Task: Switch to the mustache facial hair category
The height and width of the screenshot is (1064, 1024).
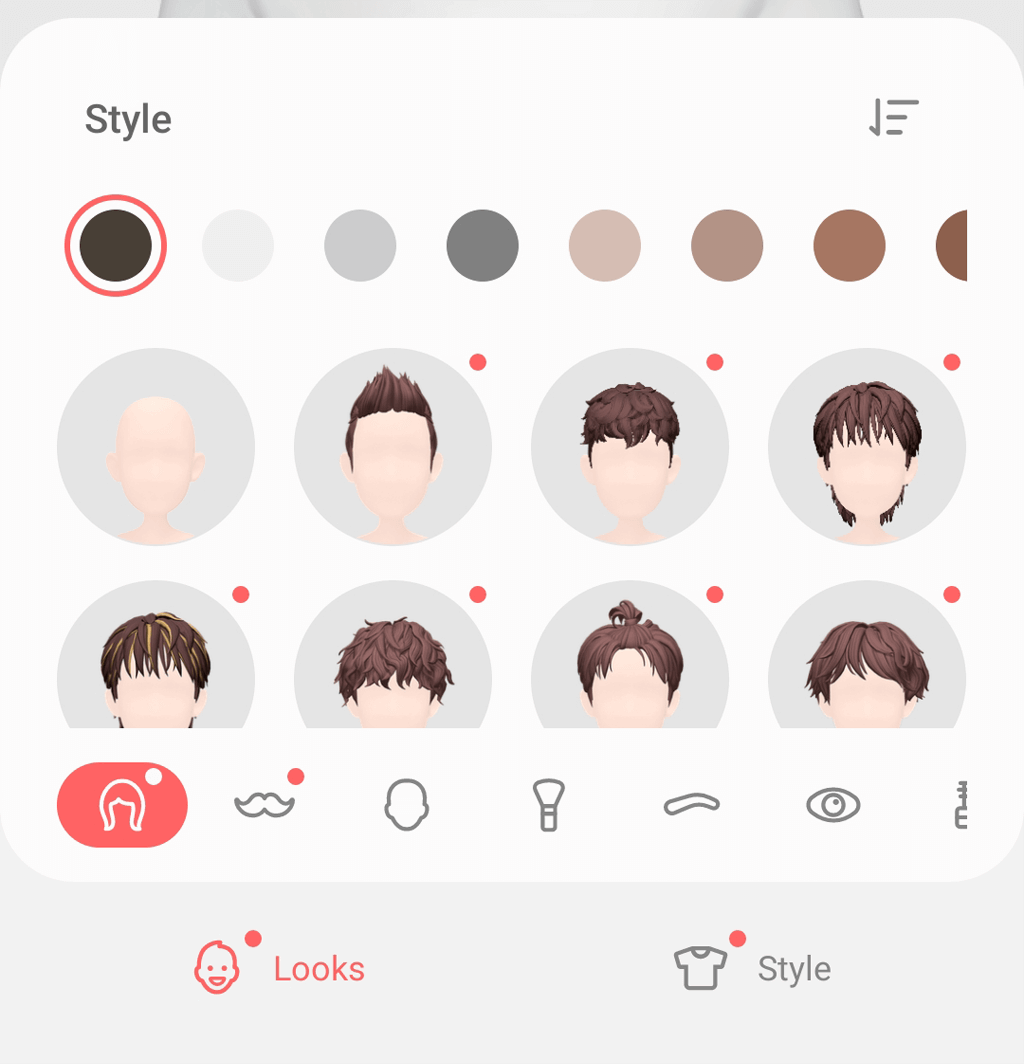Action: (265, 804)
